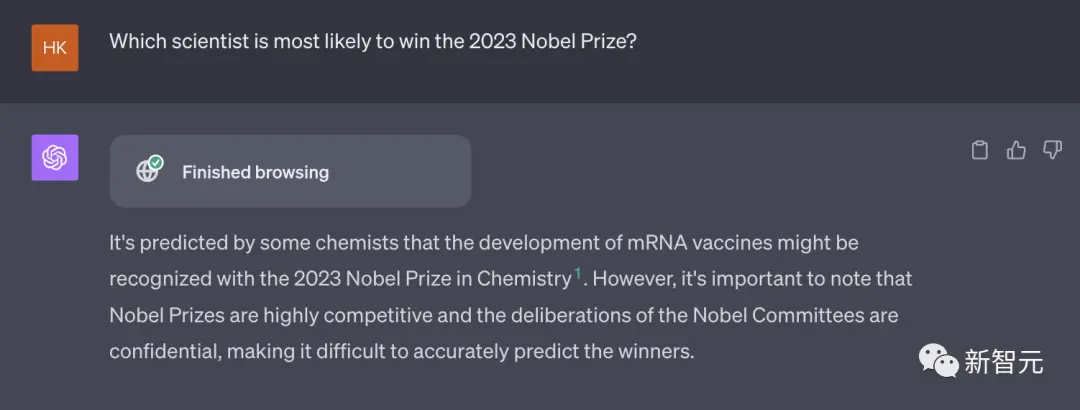Give the answer a thumbs up

(x=1016, y=150)
